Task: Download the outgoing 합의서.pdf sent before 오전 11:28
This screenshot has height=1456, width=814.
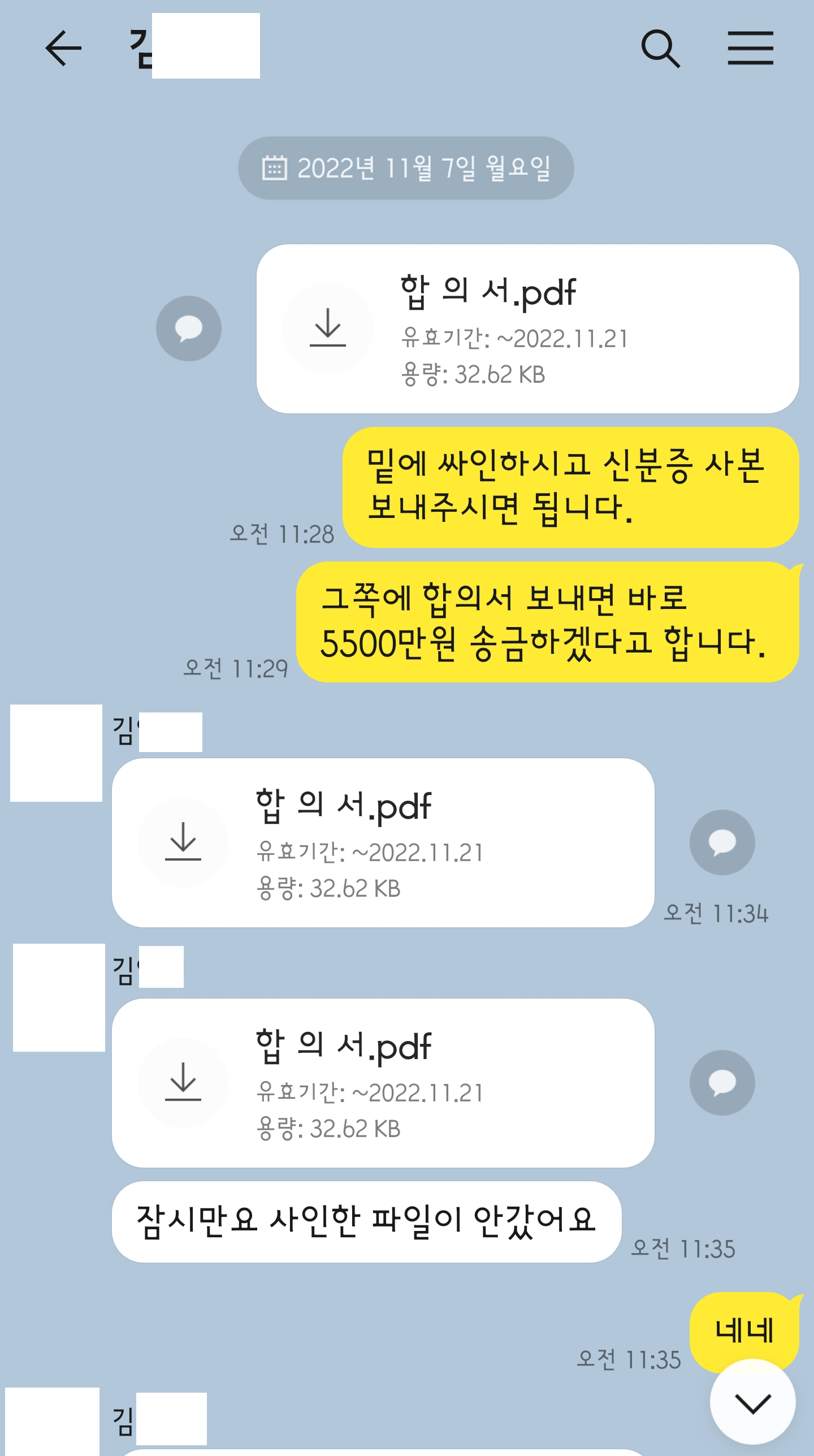Action: (x=328, y=328)
